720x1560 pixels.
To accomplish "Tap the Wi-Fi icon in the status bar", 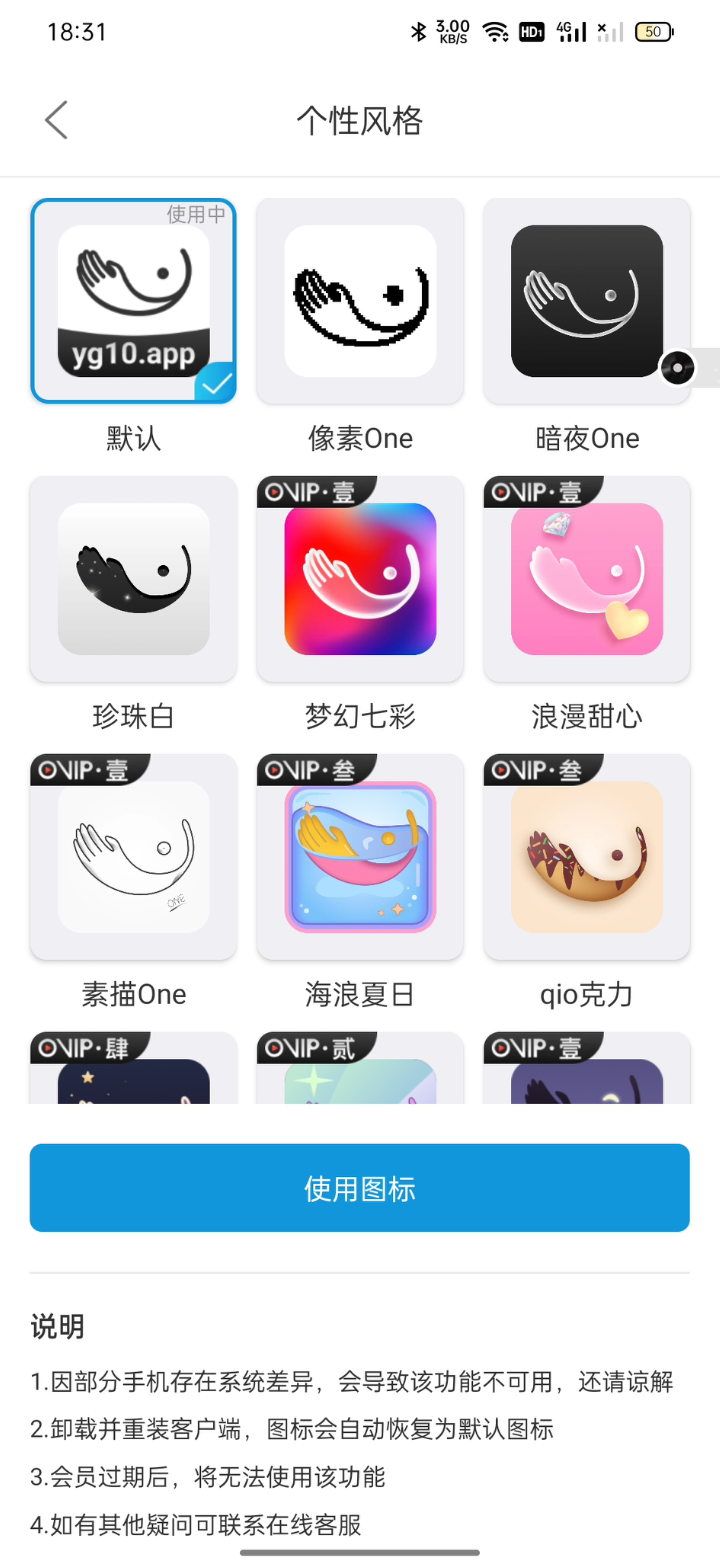I will pos(496,31).
